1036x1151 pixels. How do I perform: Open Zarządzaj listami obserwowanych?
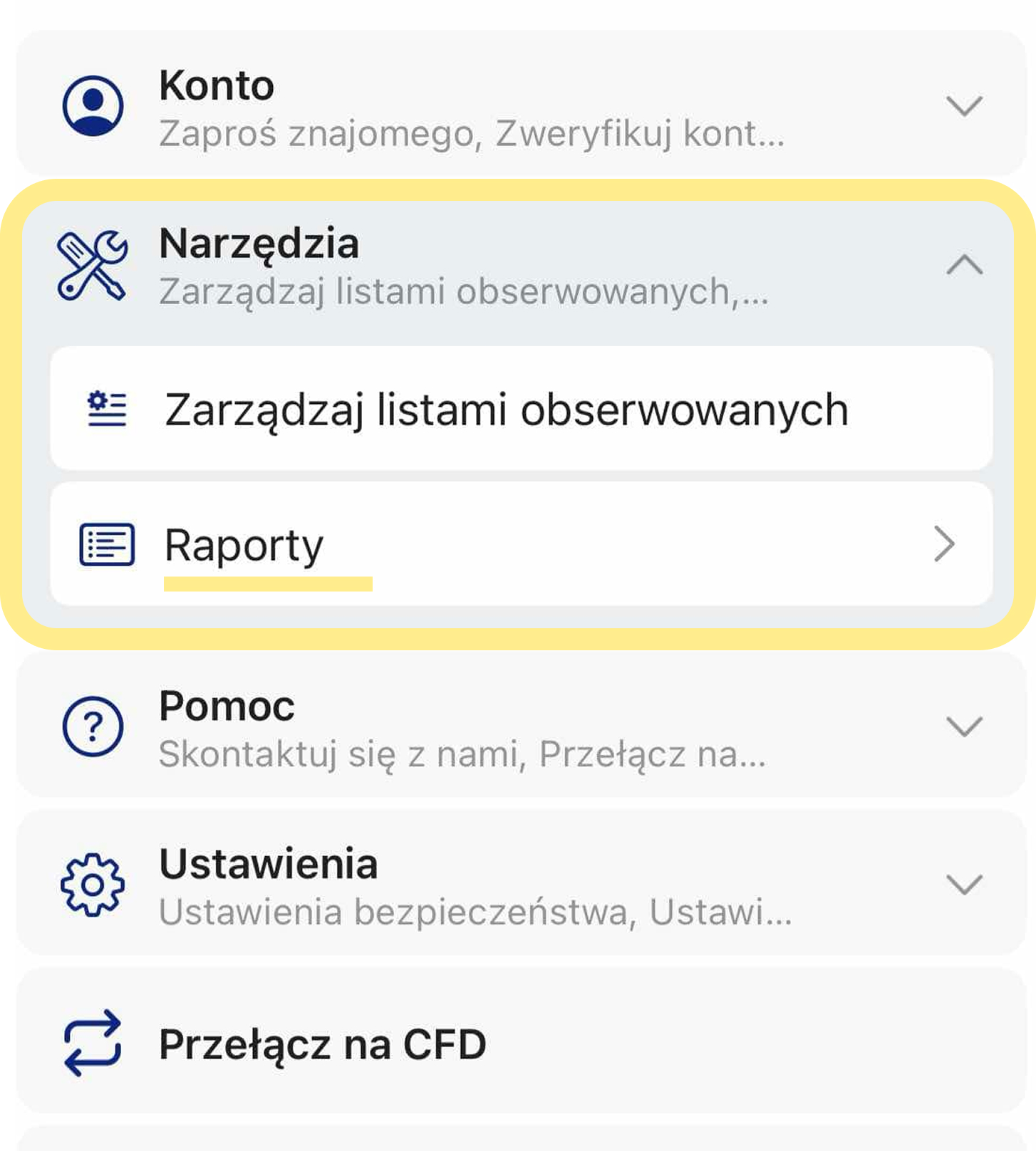coord(506,407)
